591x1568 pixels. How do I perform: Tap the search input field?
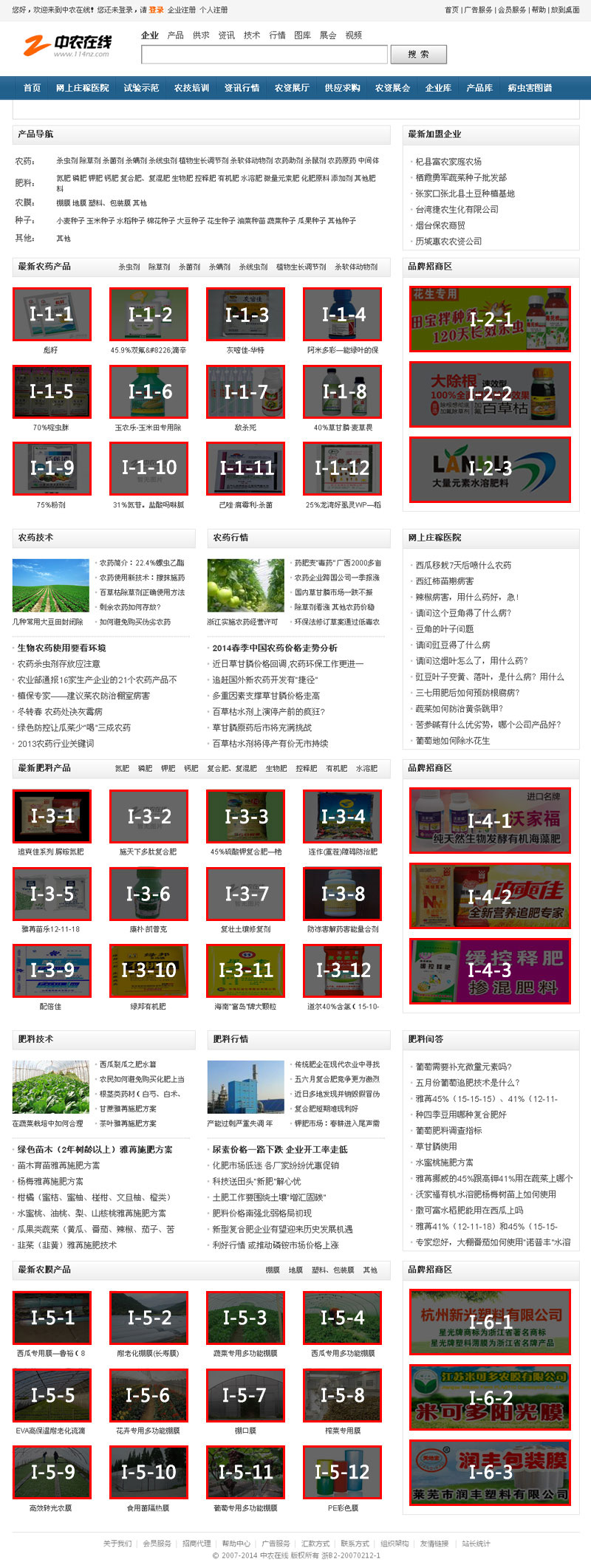(264, 54)
